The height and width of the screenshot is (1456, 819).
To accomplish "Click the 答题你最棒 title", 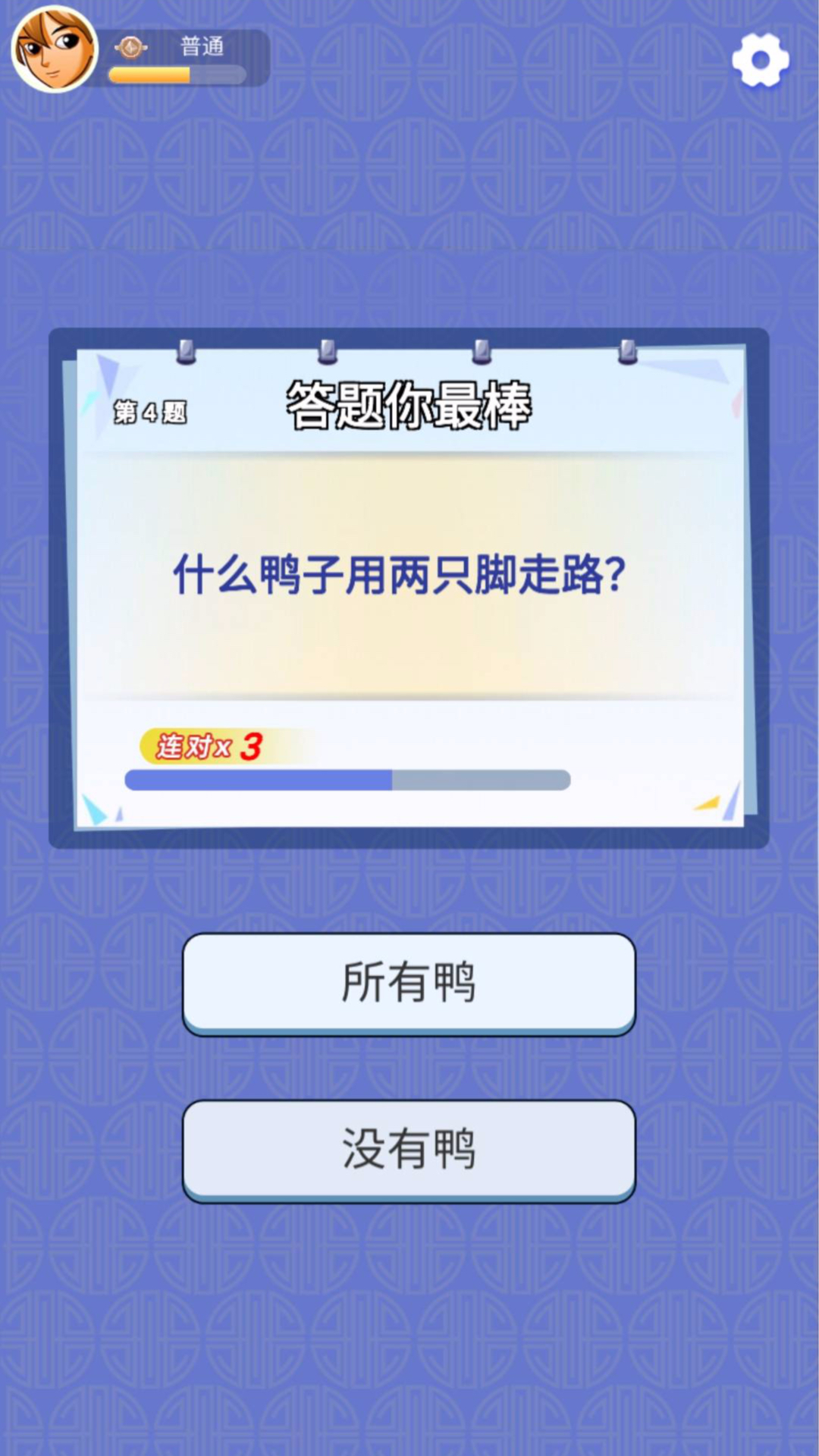I will click(409, 404).
